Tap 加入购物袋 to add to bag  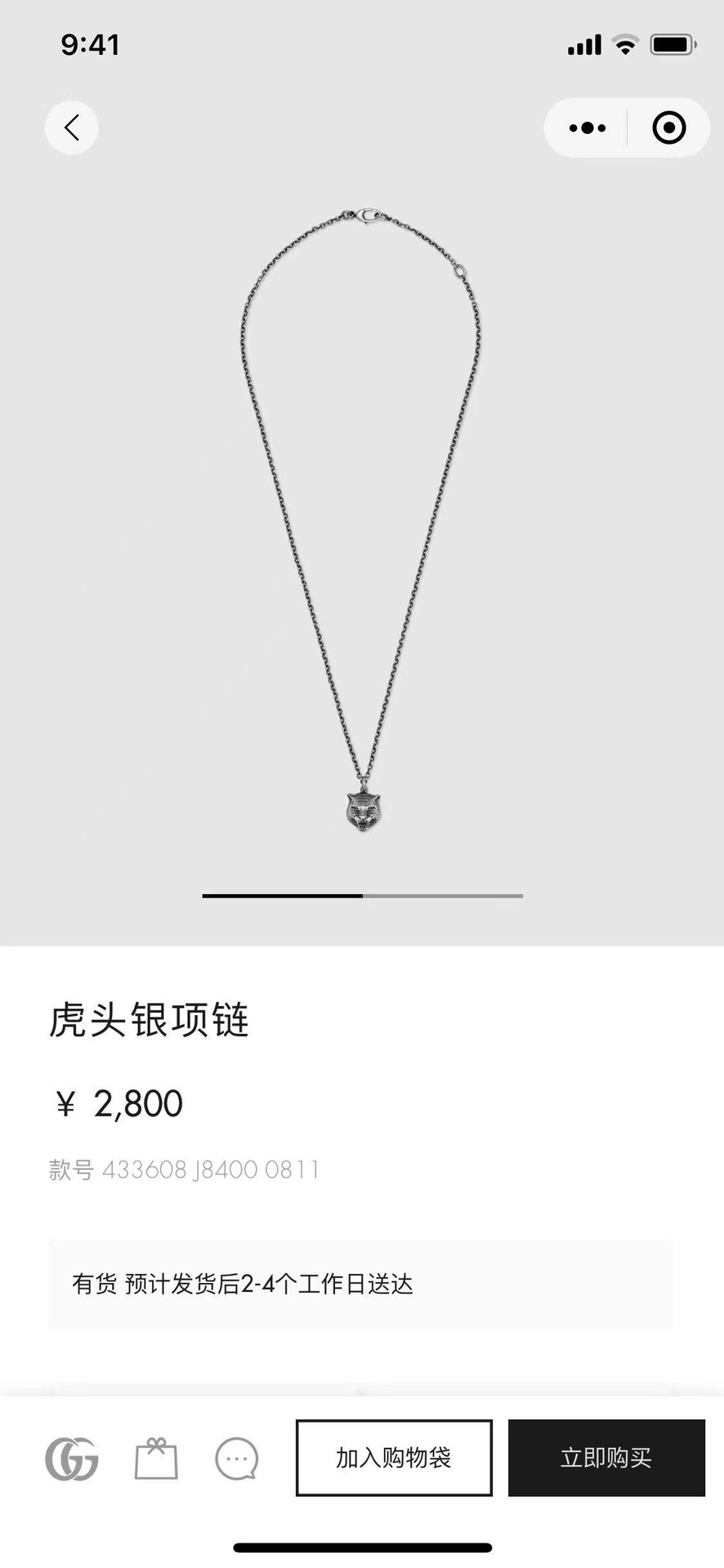click(394, 1458)
